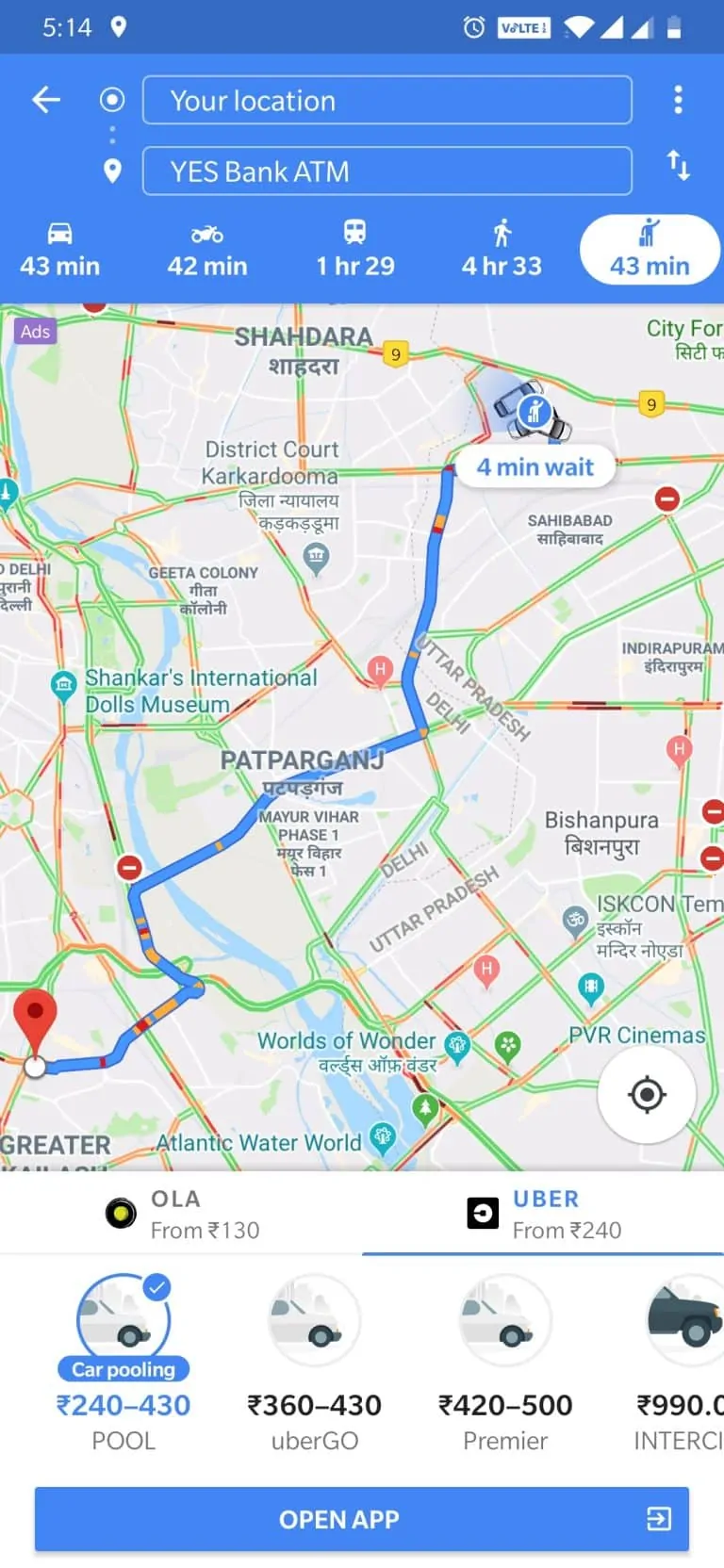724x1568 pixels.
Task: Choose walking mode, 4 hr 33
Action: pos(502,250)
